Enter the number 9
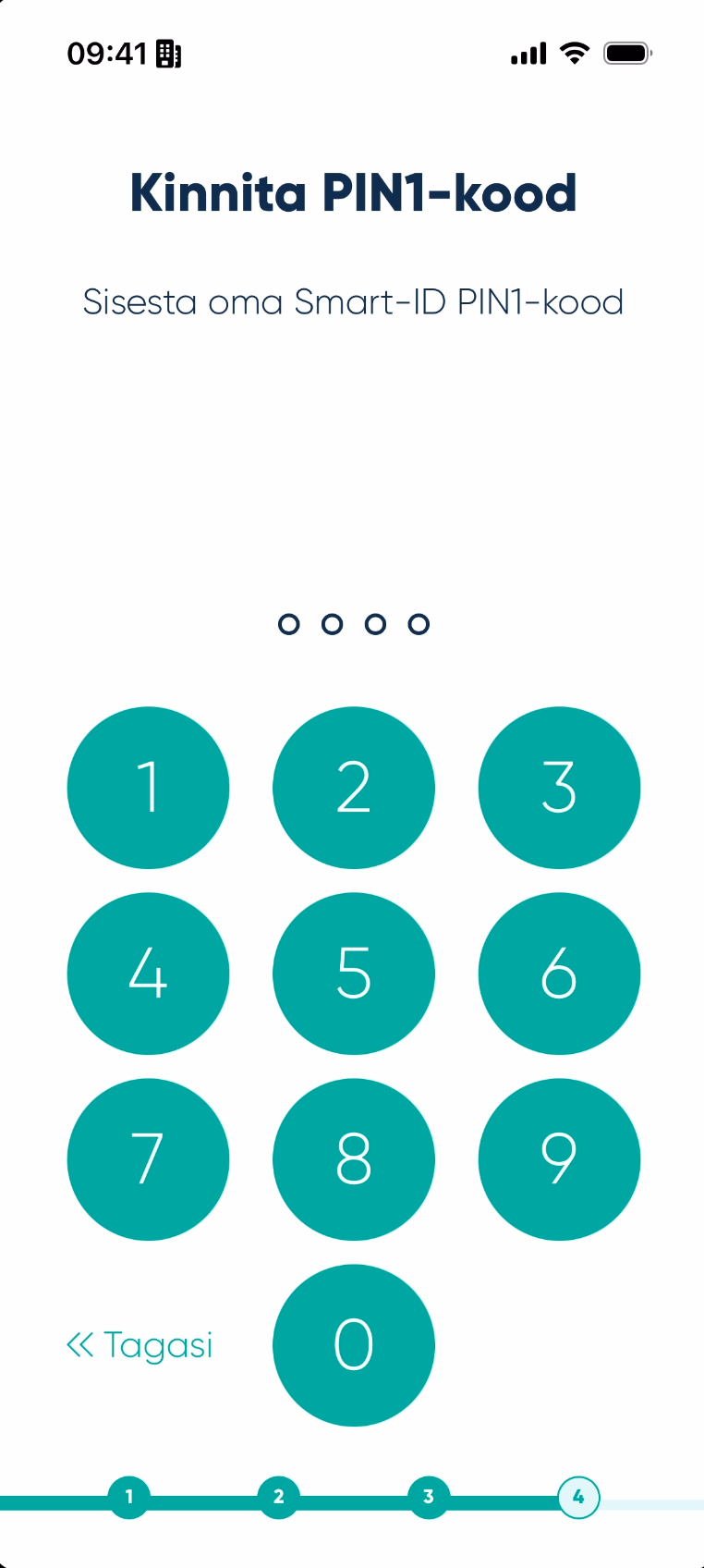 coord(559,1159)
